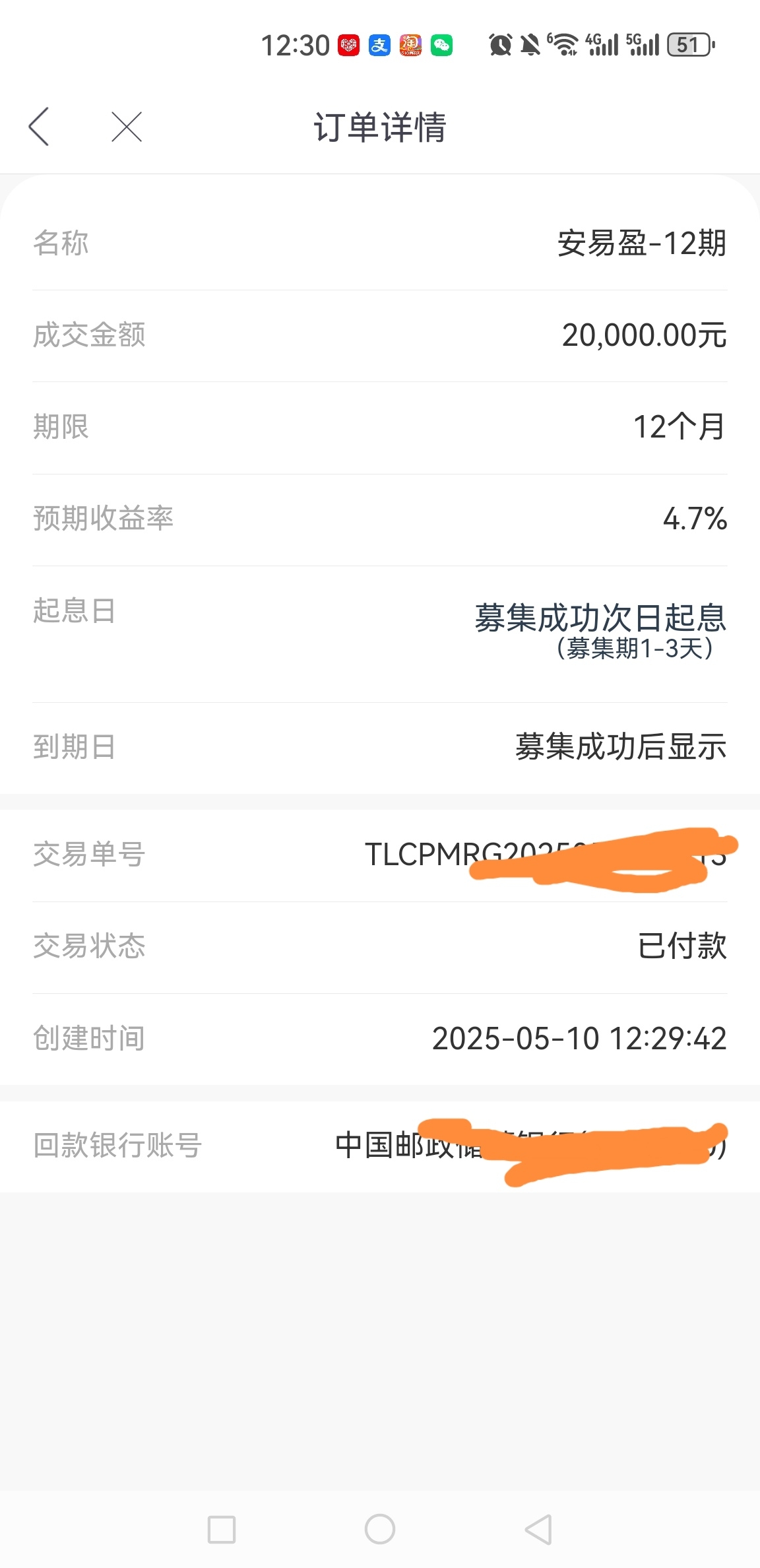The height and width of the screenshot is (1568, 760).
Task: Open the recent apps view
Action: pos(222,1529)
